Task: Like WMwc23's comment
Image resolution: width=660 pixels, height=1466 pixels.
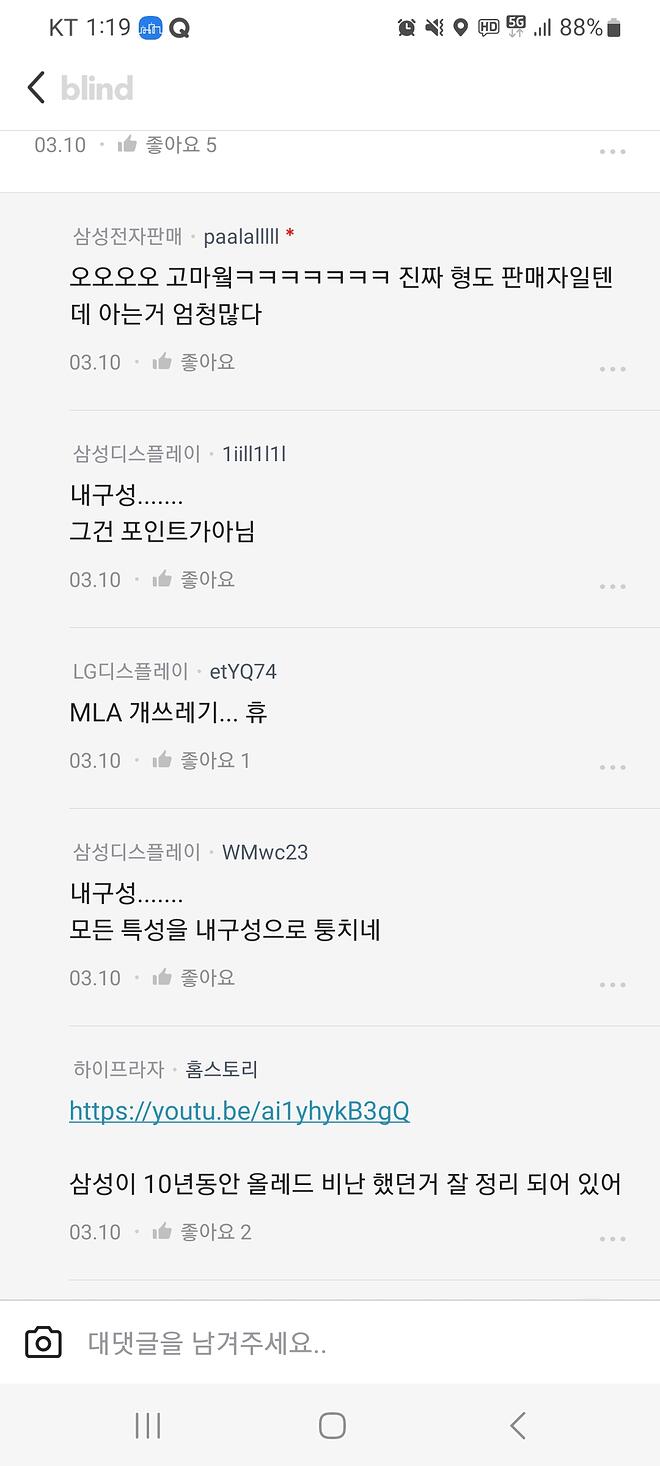Action: (194, 977)
